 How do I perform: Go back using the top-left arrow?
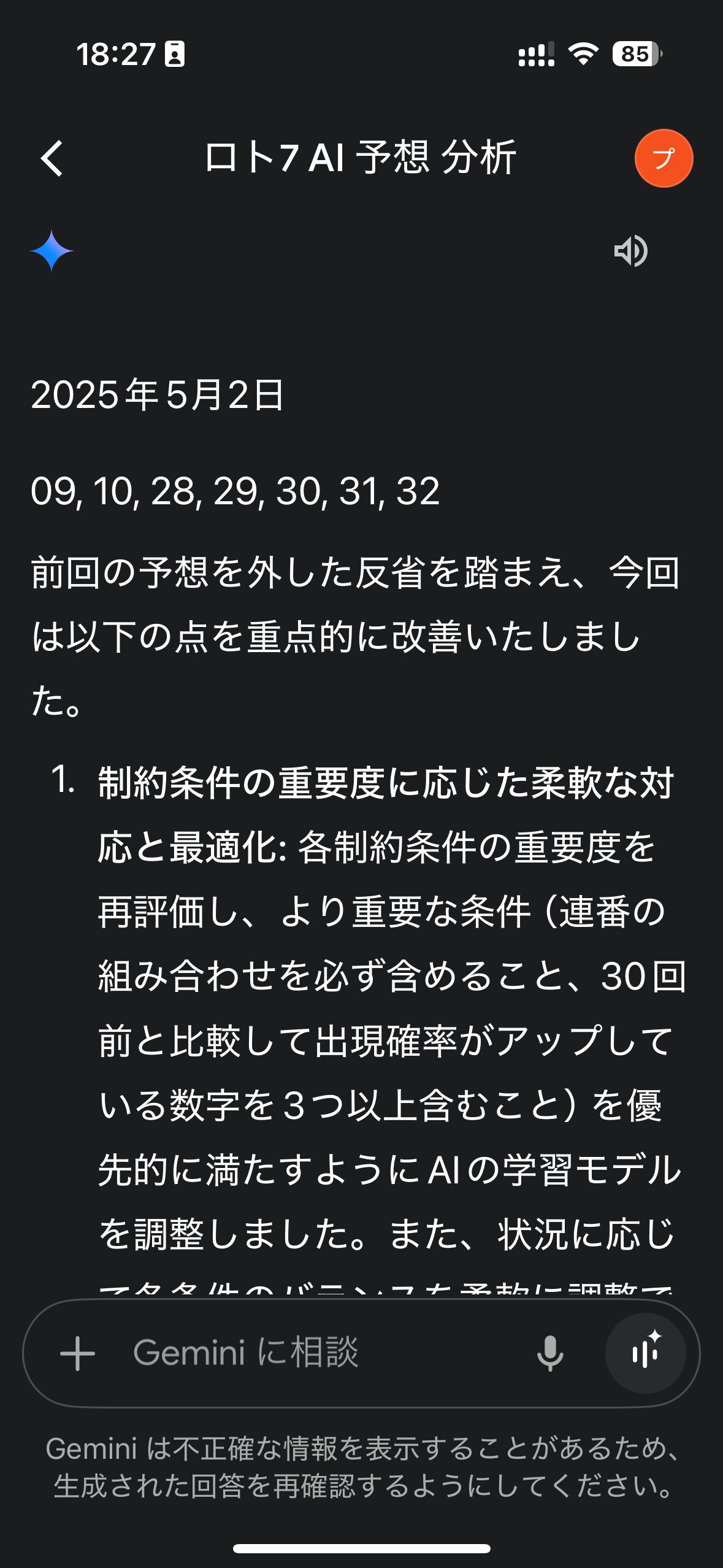[x=53, y=158]
